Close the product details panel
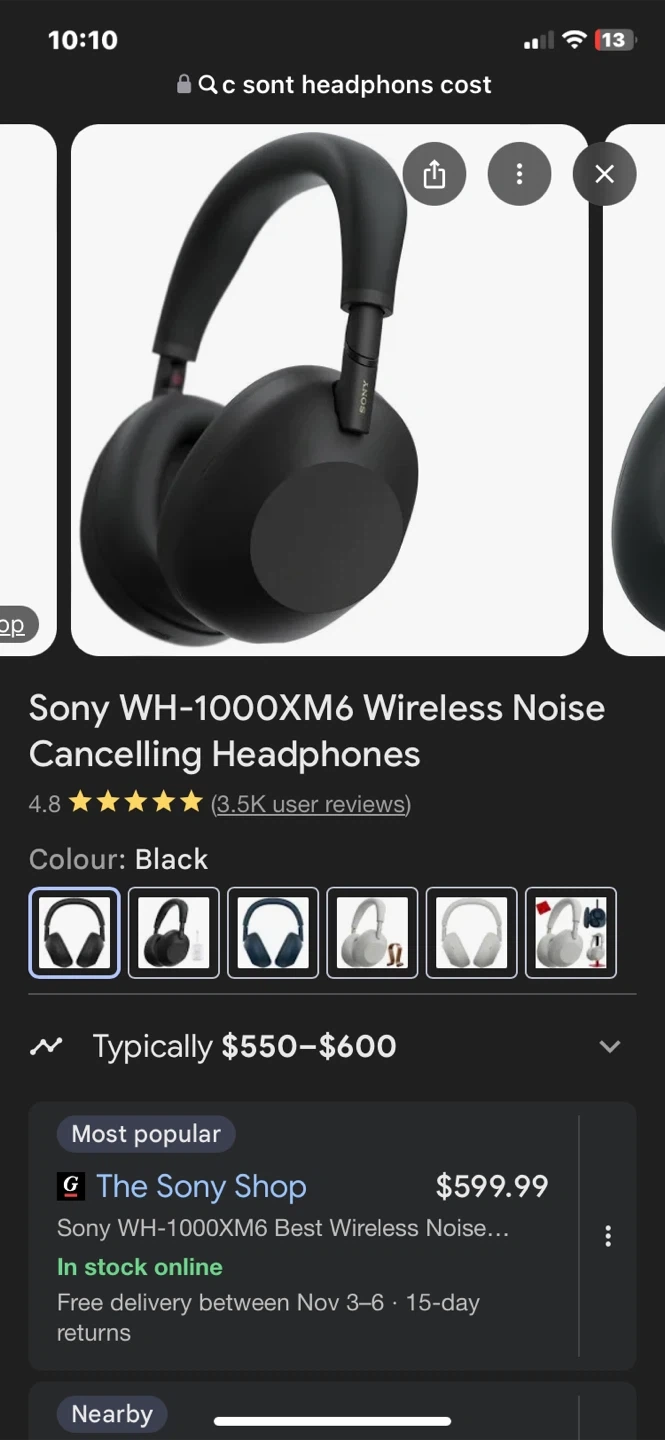665x1440 pixels. click(x=604, y=175)
